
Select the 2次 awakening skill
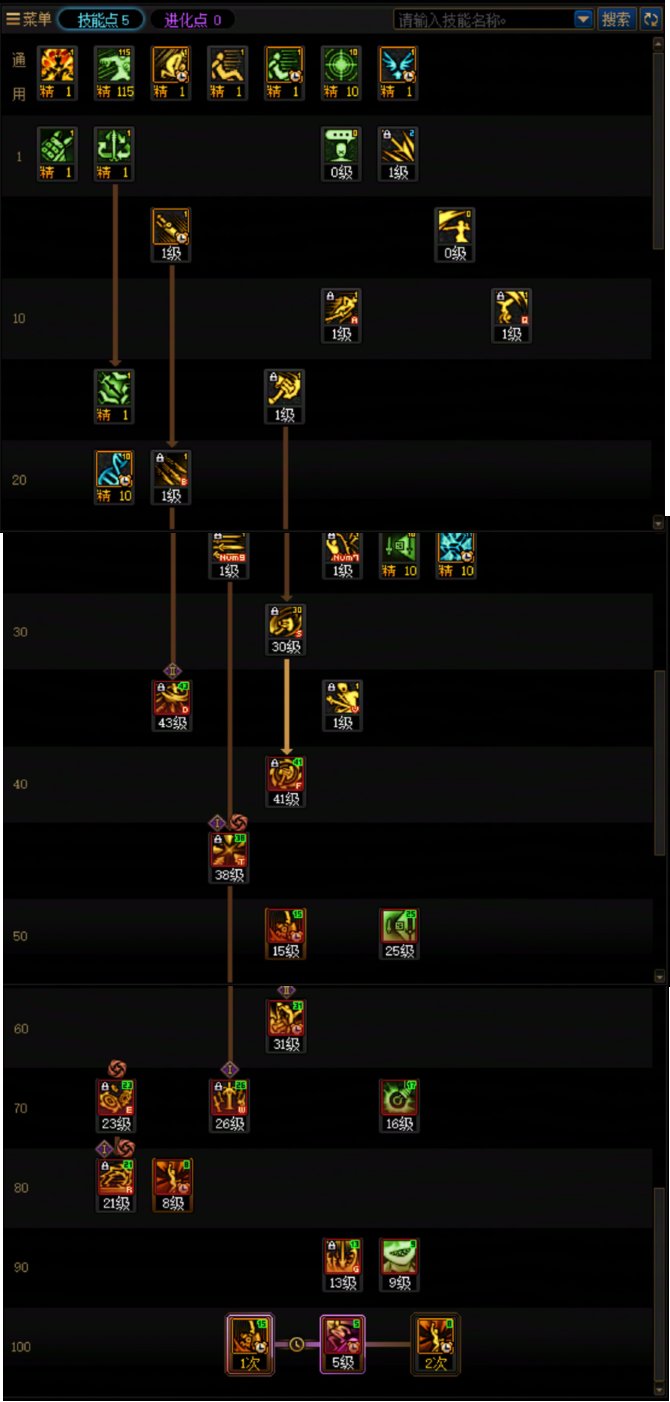(435, 1338)
